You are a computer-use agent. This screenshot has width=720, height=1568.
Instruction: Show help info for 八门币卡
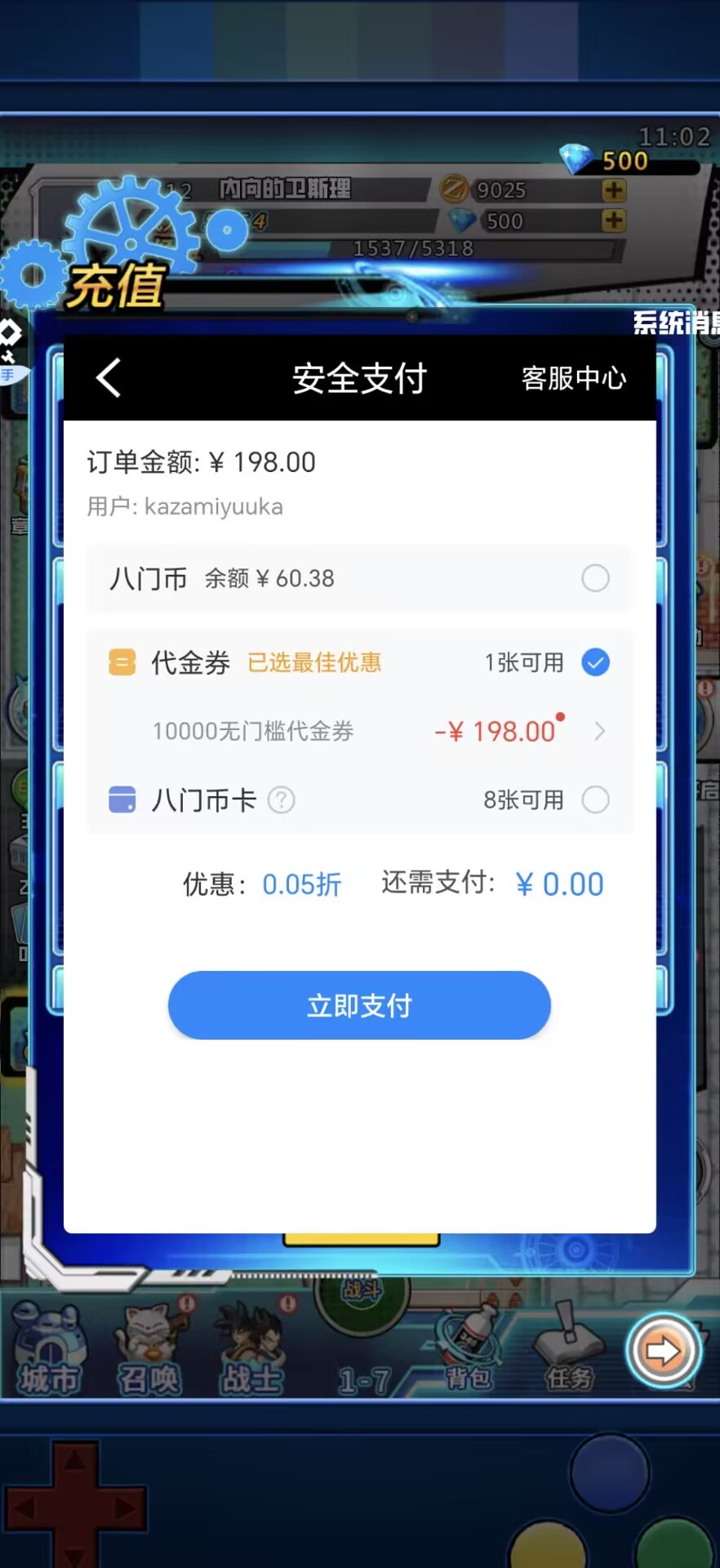[281, 800]
